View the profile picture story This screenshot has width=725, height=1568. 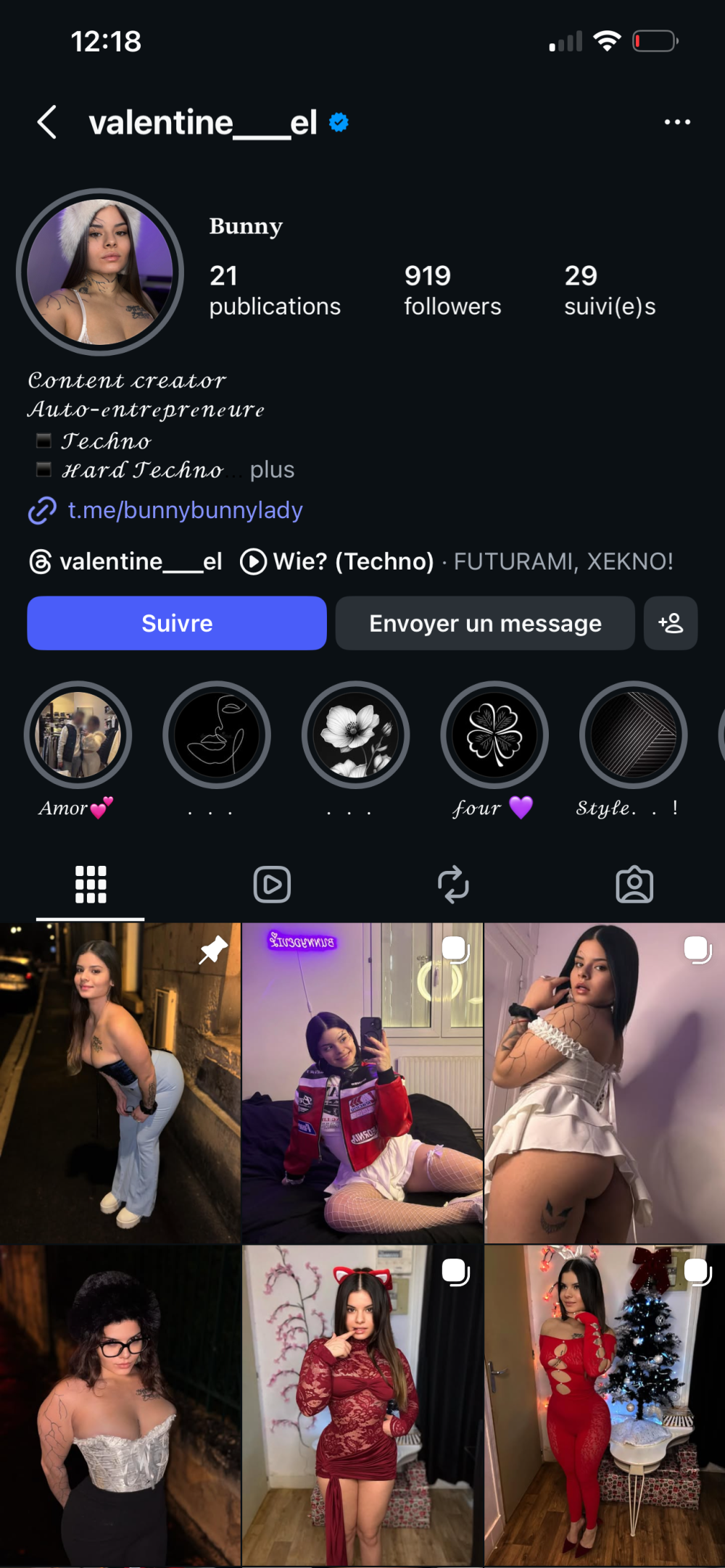[100, 272]
